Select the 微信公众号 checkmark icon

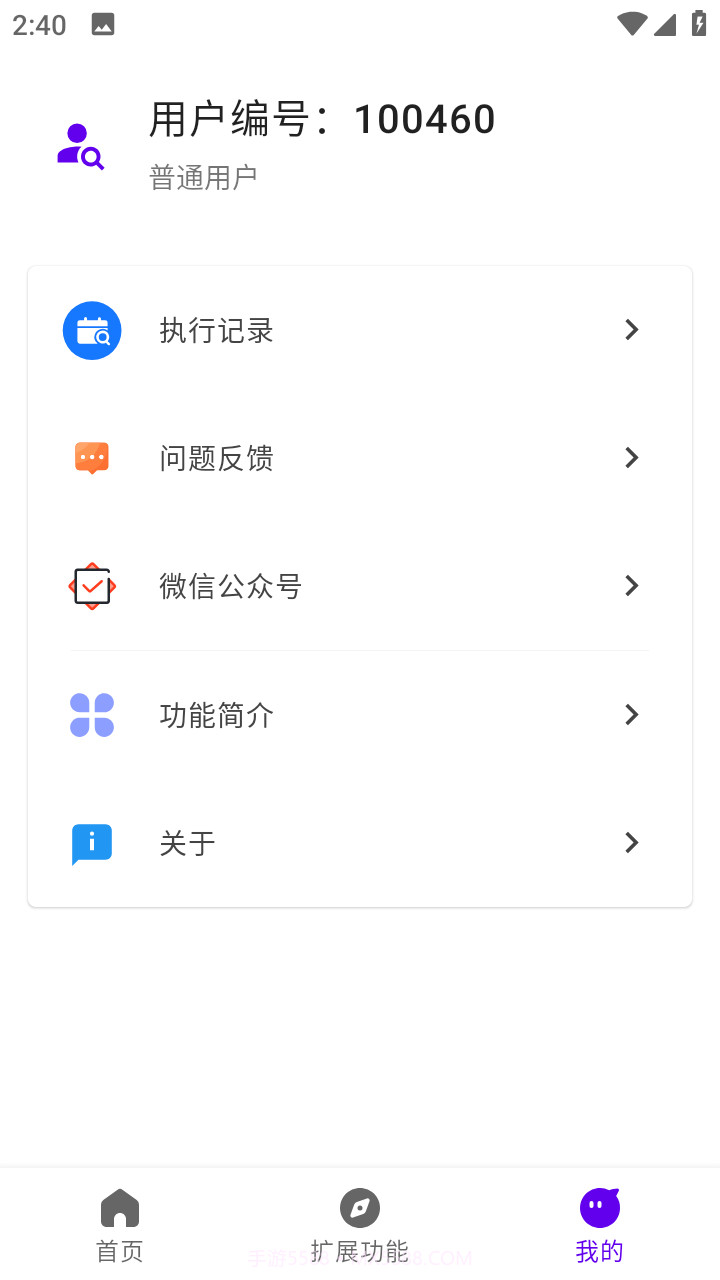click(x=92, y=586)
